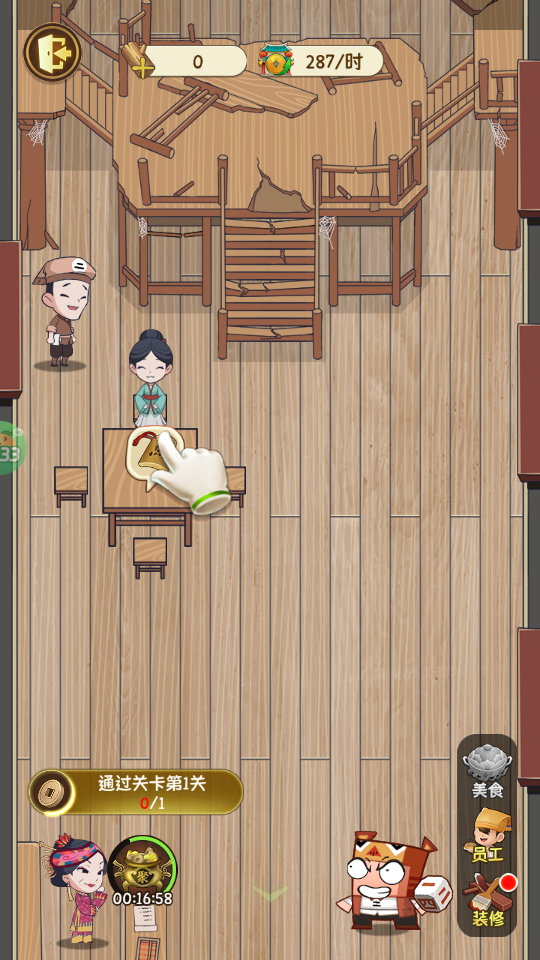Open the green side bubble labelled 33

point(10,448)
